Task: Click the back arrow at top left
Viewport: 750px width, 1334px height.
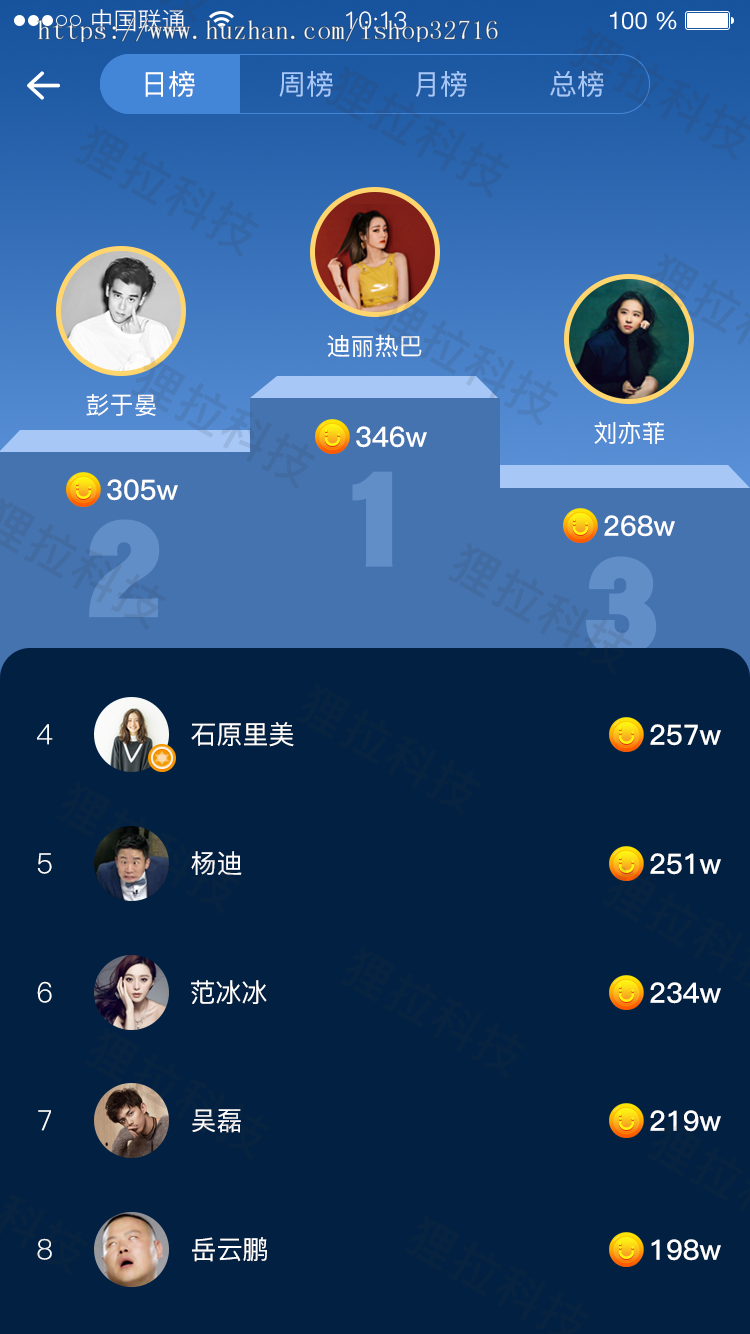Action: [x=42, y=85]
